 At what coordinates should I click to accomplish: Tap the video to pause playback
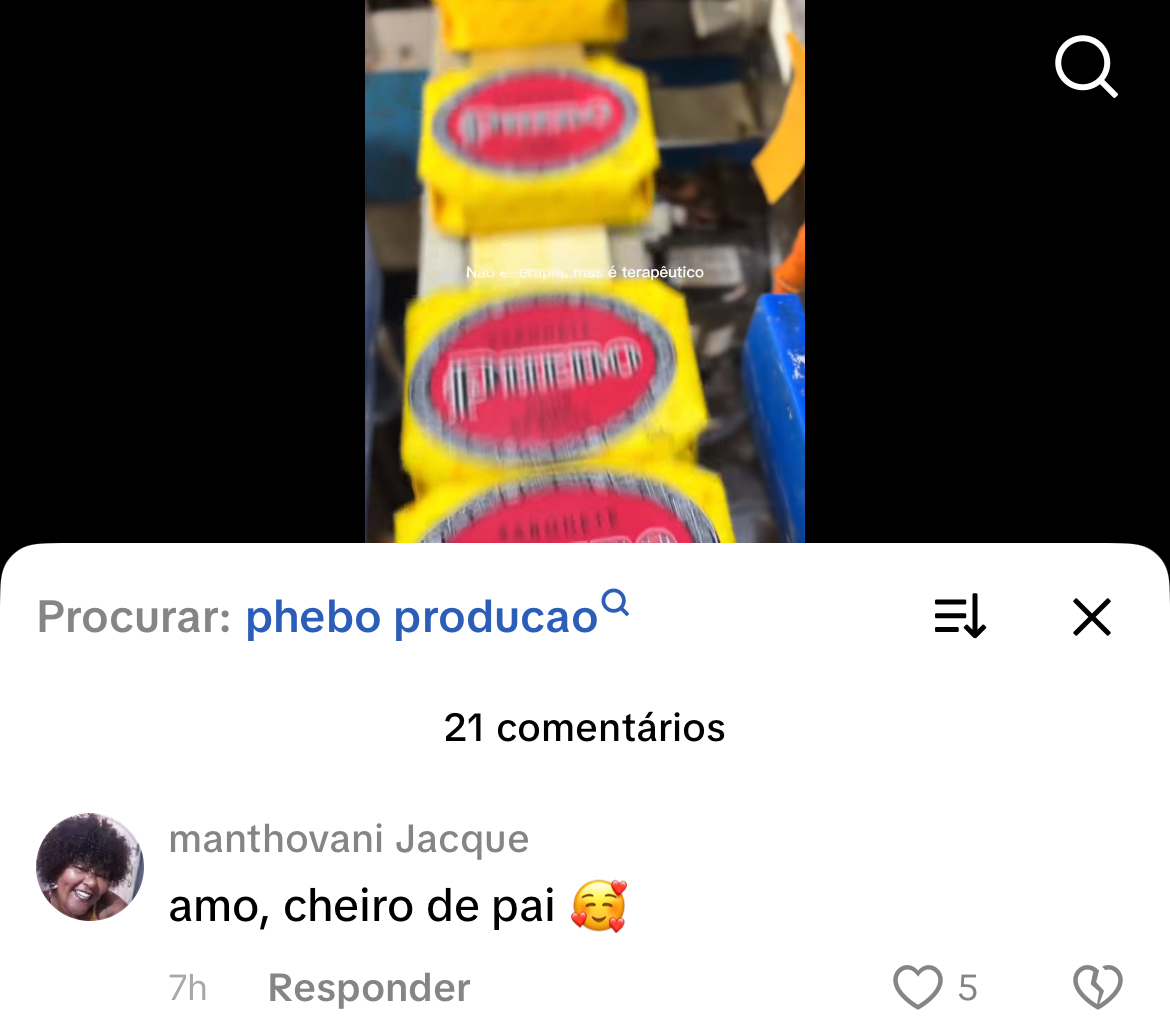click(584, 300)
